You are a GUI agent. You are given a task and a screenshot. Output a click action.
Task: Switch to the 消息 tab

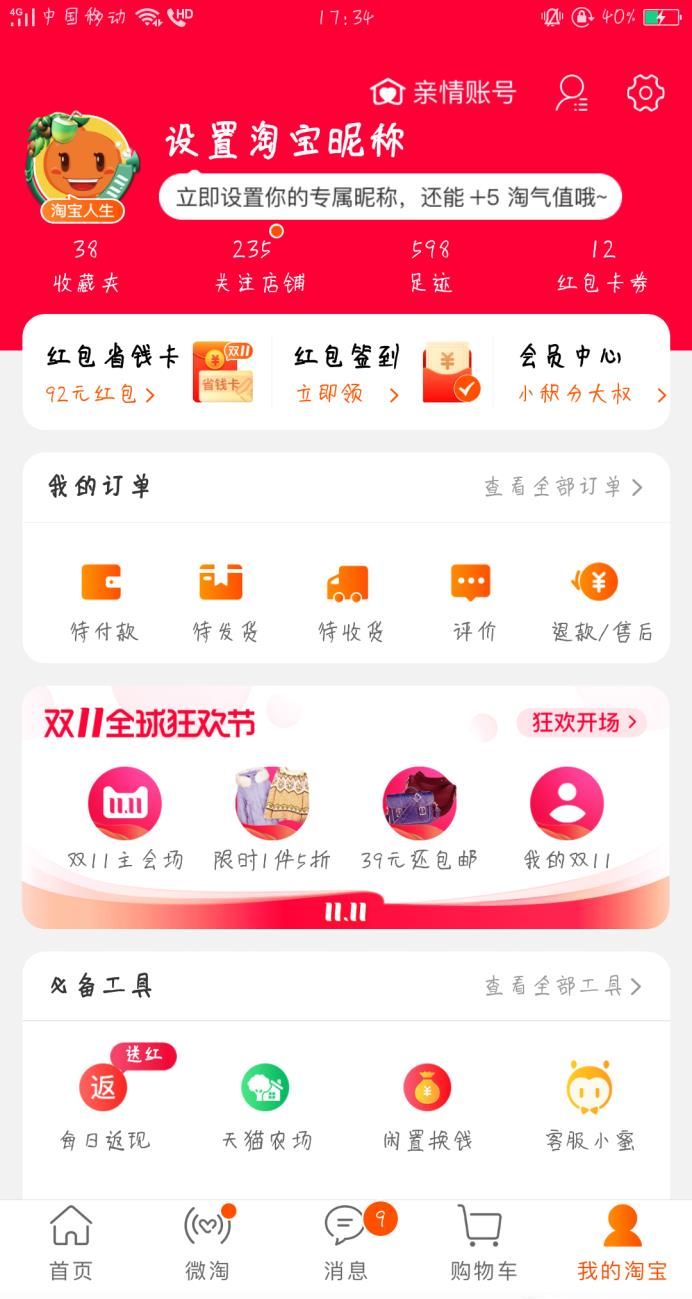point(346,1243)
